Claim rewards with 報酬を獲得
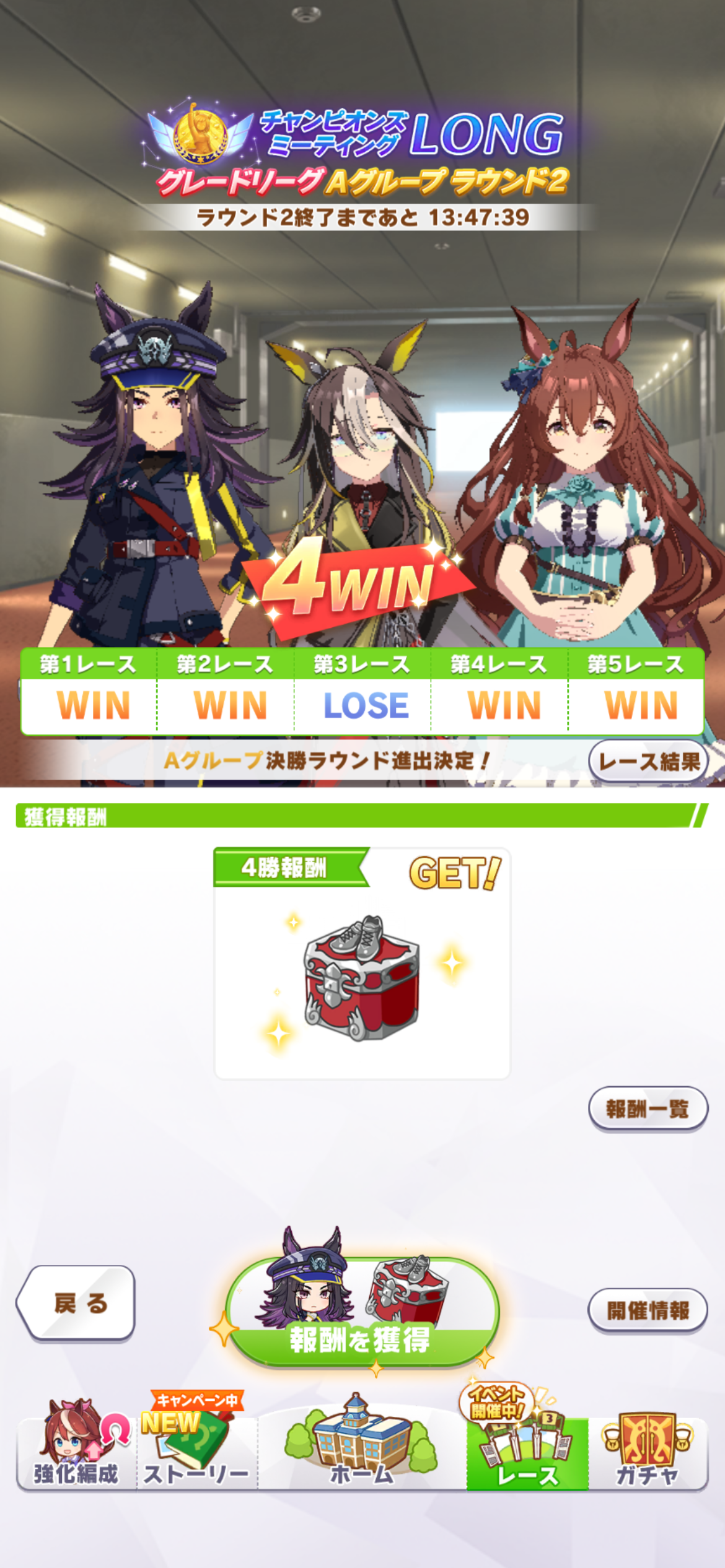The image size is (725, 1568). [362, 1314]
